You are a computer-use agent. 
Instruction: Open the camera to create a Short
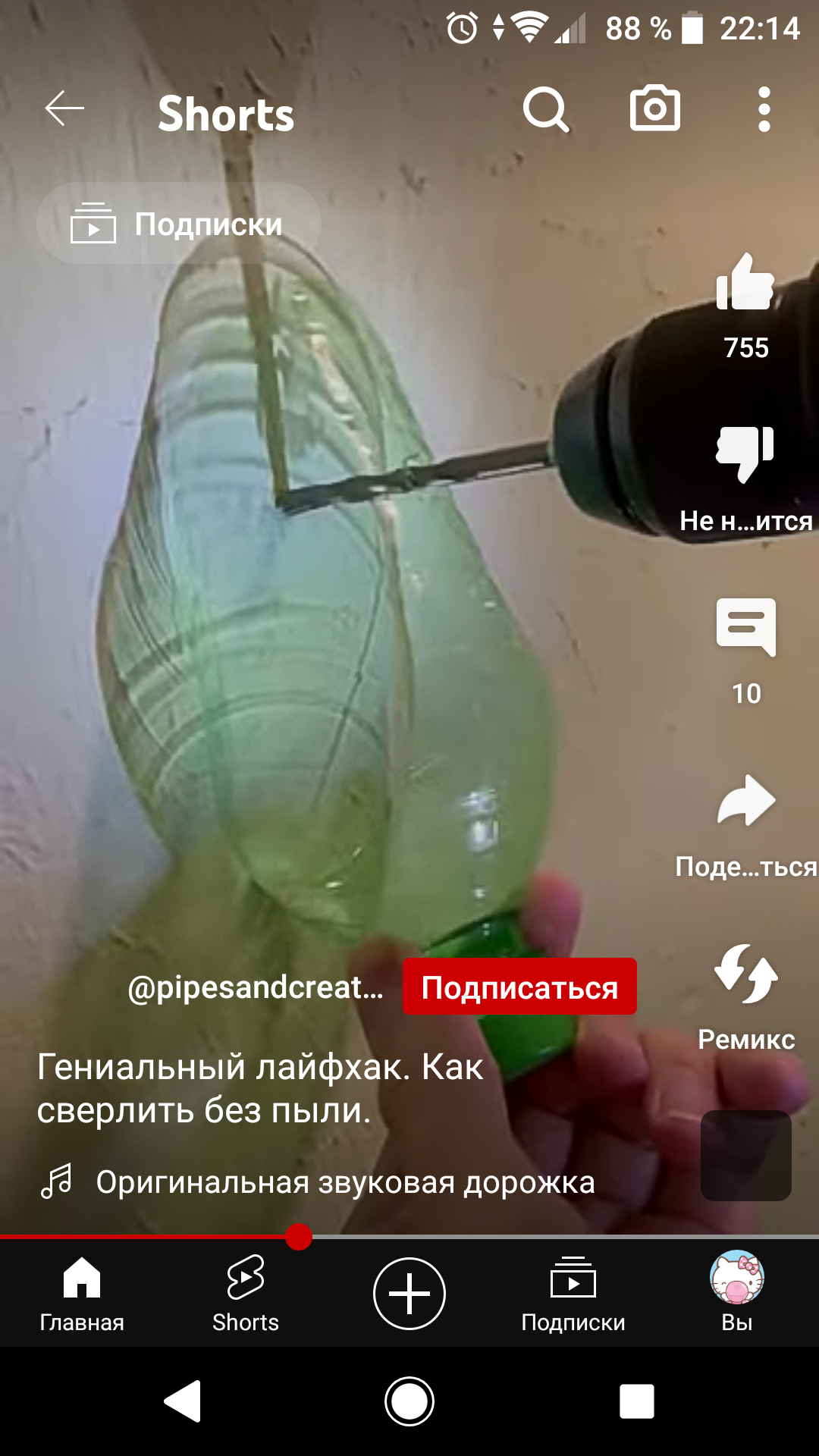tap(655, 108)
